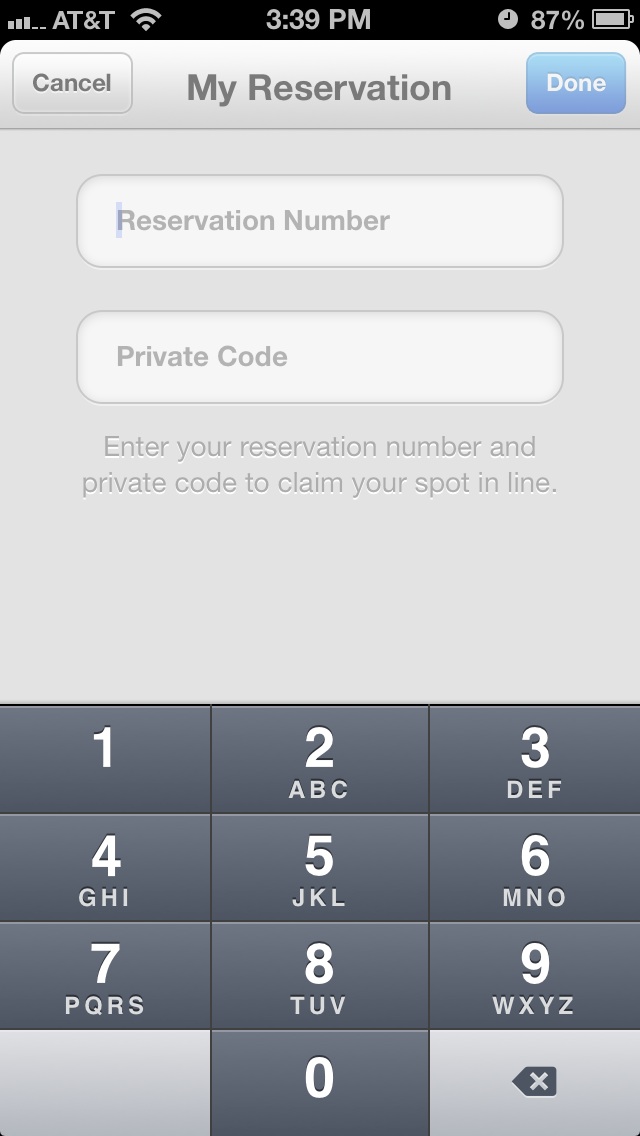Select the Private Code field
This screenshot has width=640, height=1136.
320,357
